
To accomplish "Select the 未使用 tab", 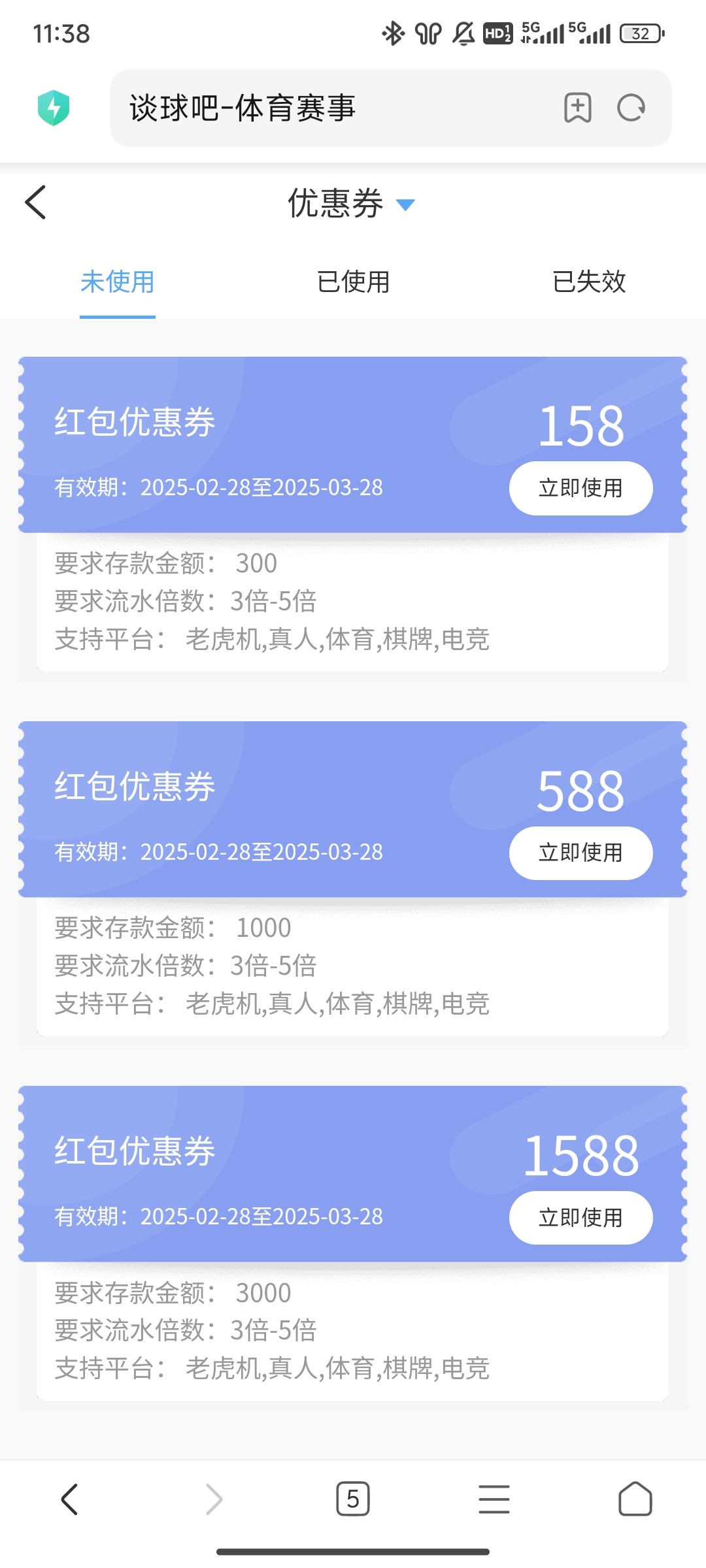I will [118, 282].
